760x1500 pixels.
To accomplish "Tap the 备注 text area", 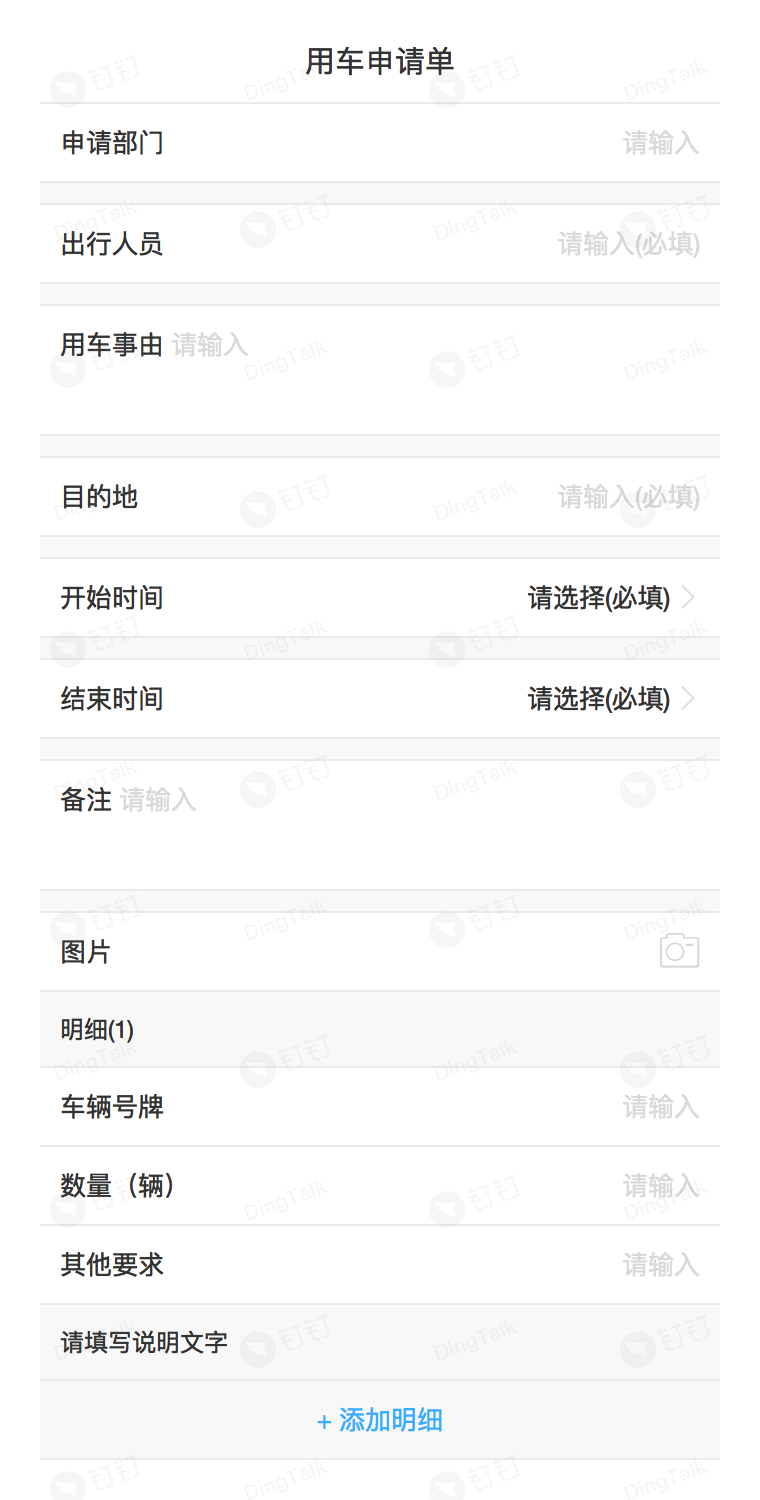I will pyautogui.click(x=380, y=825).
